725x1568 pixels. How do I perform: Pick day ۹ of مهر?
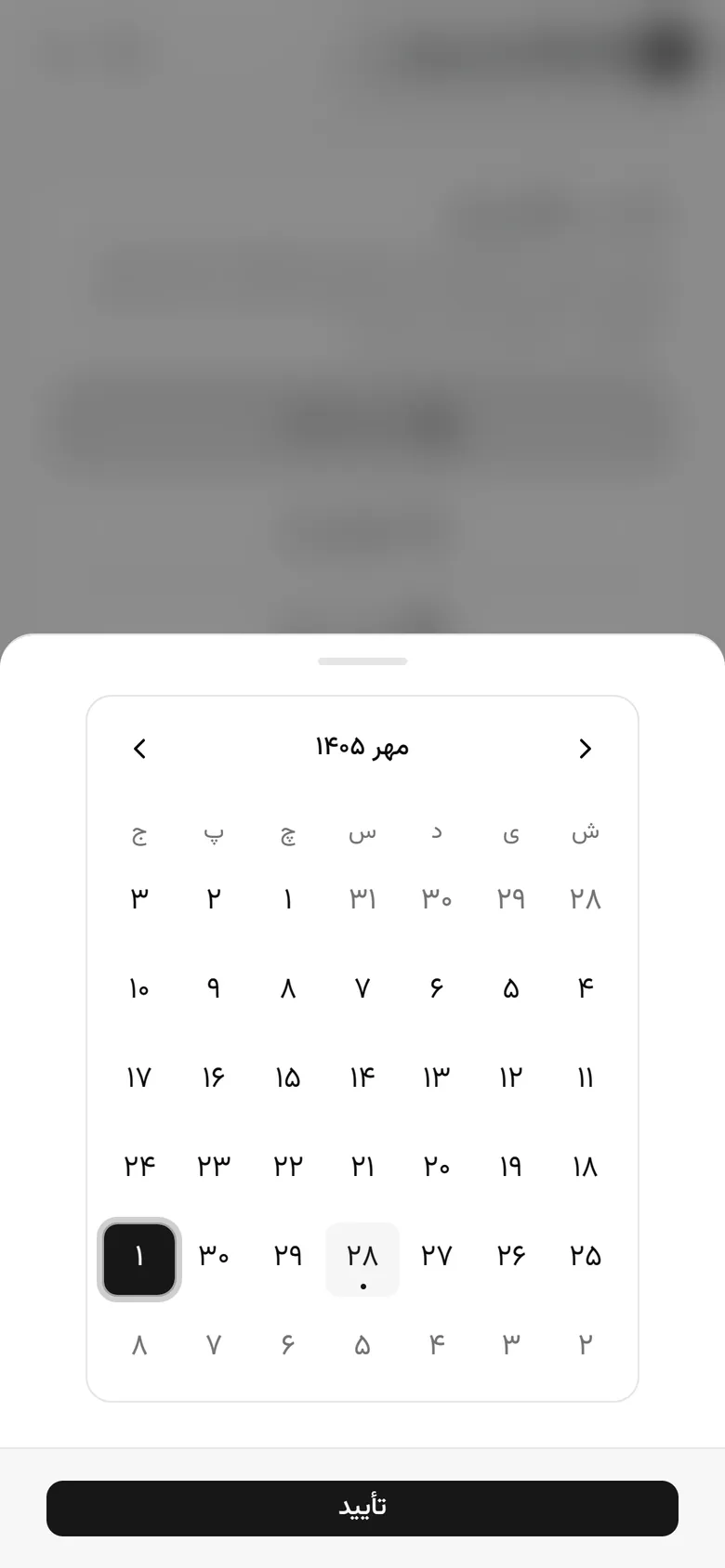(x=214, y=988)
